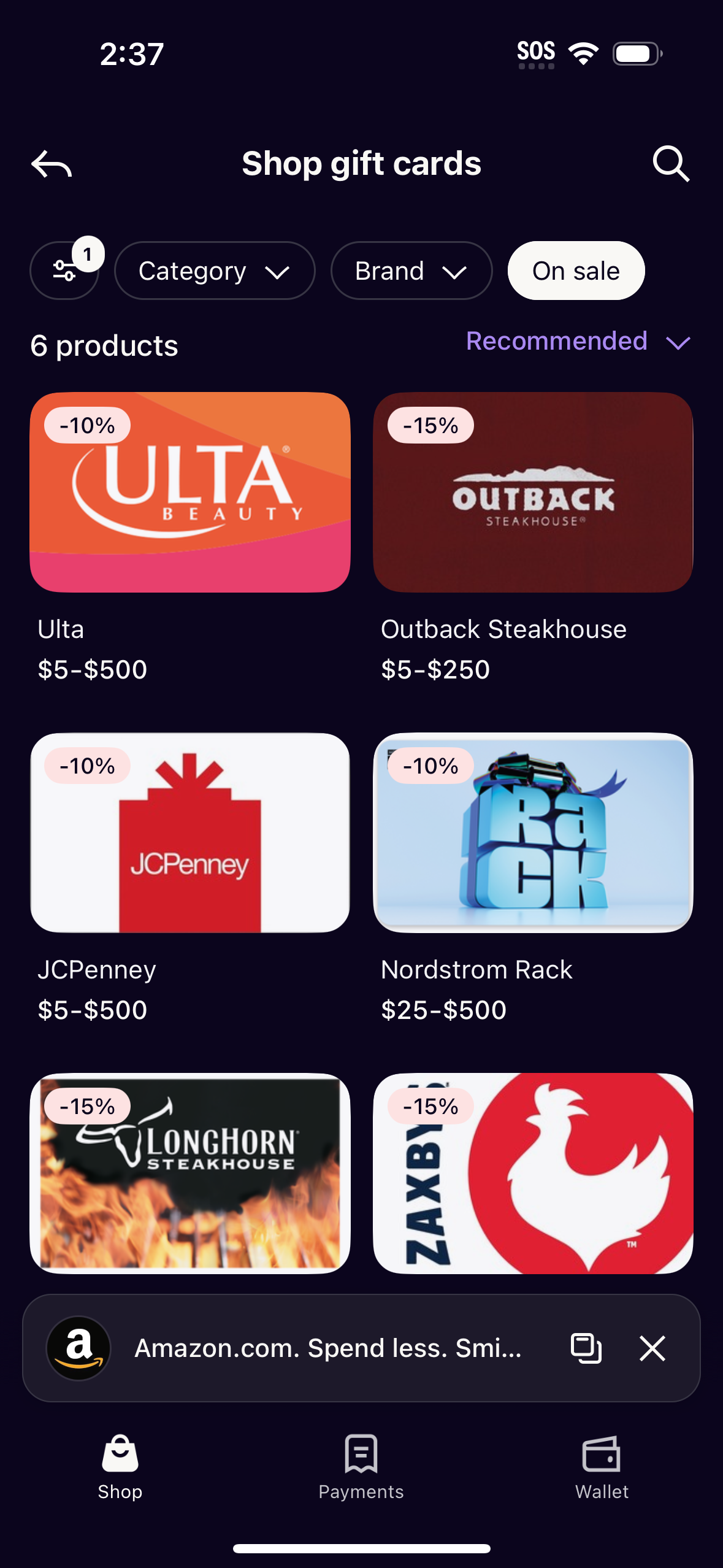Open the Recommended sort dropdown
This screenshot has width=723, height=1568.
click(578, 341)
